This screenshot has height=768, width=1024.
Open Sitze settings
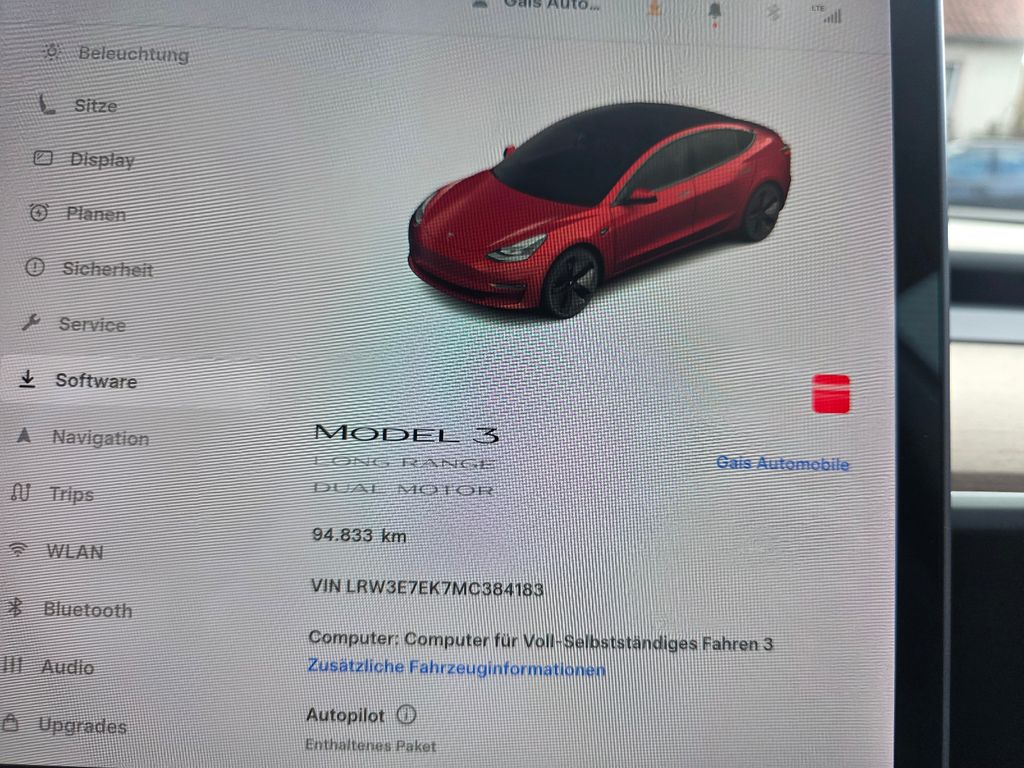(x=95, y=105)
